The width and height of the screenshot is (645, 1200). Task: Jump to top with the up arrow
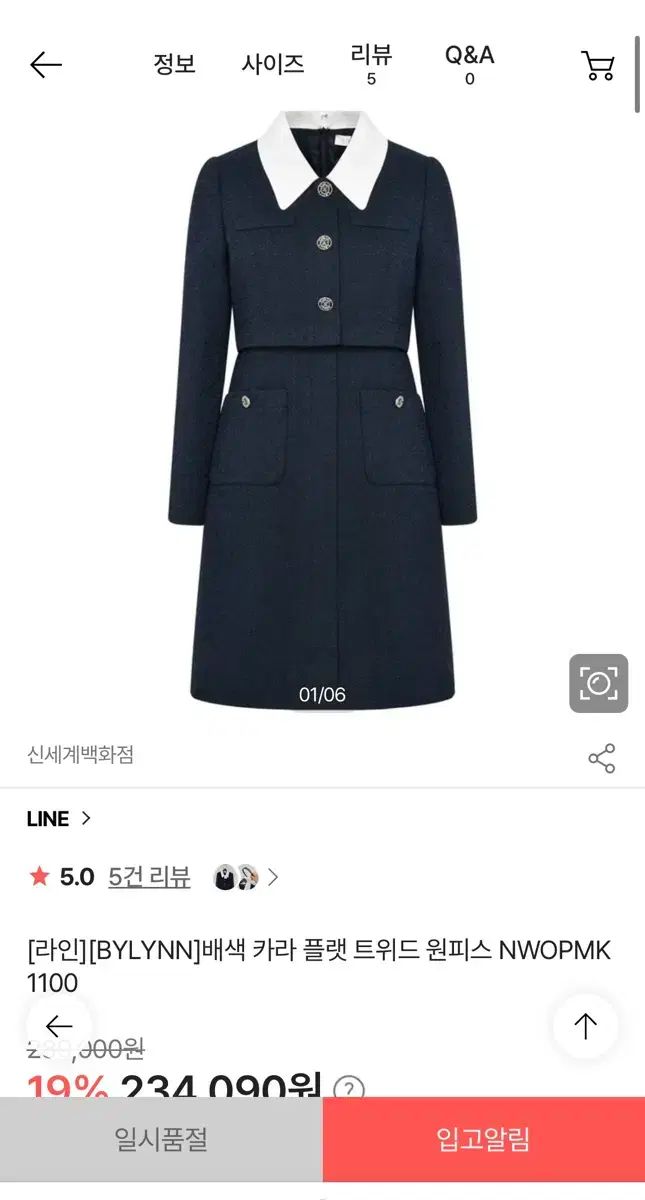(585, 1026)
